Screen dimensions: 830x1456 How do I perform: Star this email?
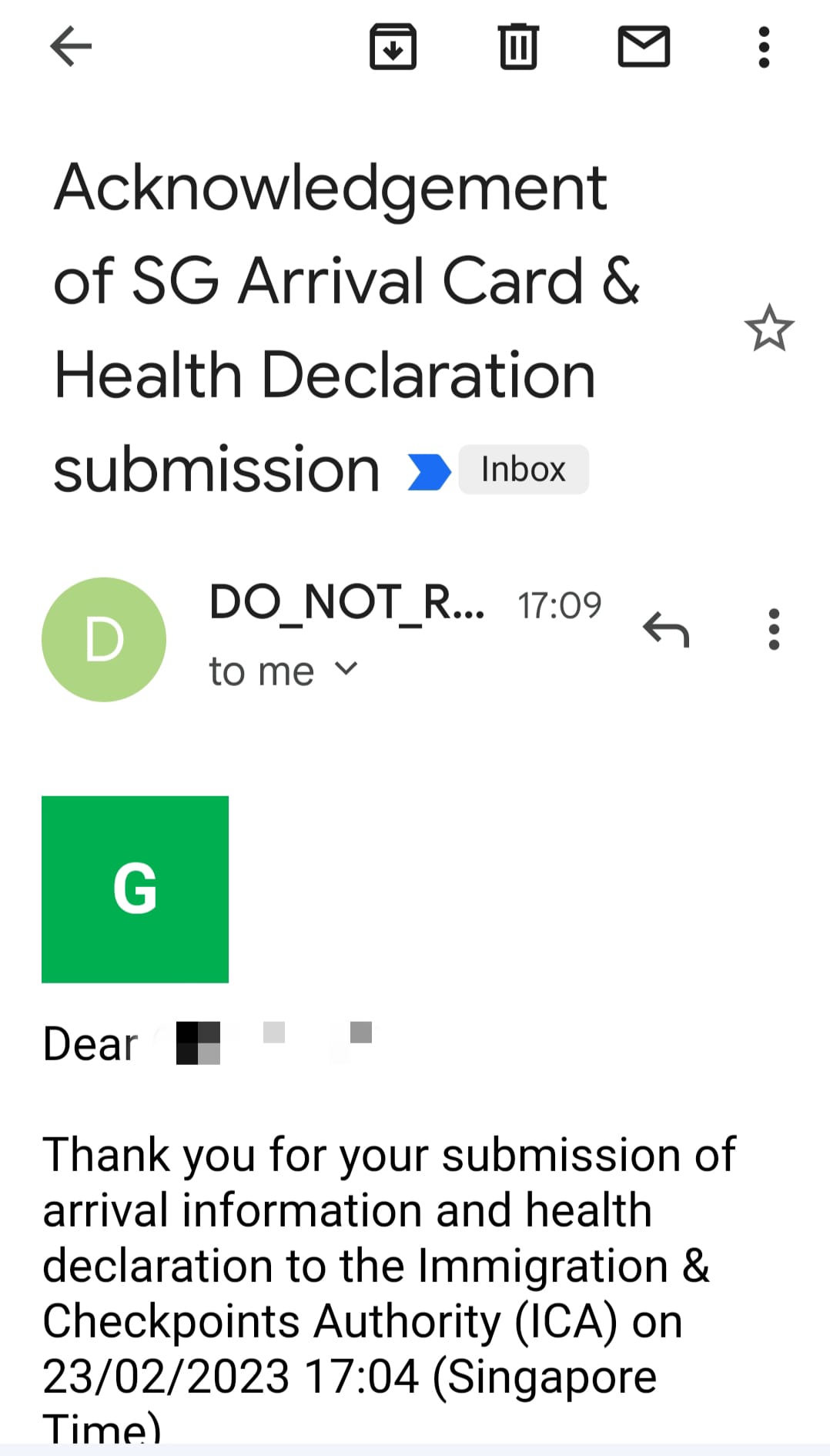tap(768, 328)
